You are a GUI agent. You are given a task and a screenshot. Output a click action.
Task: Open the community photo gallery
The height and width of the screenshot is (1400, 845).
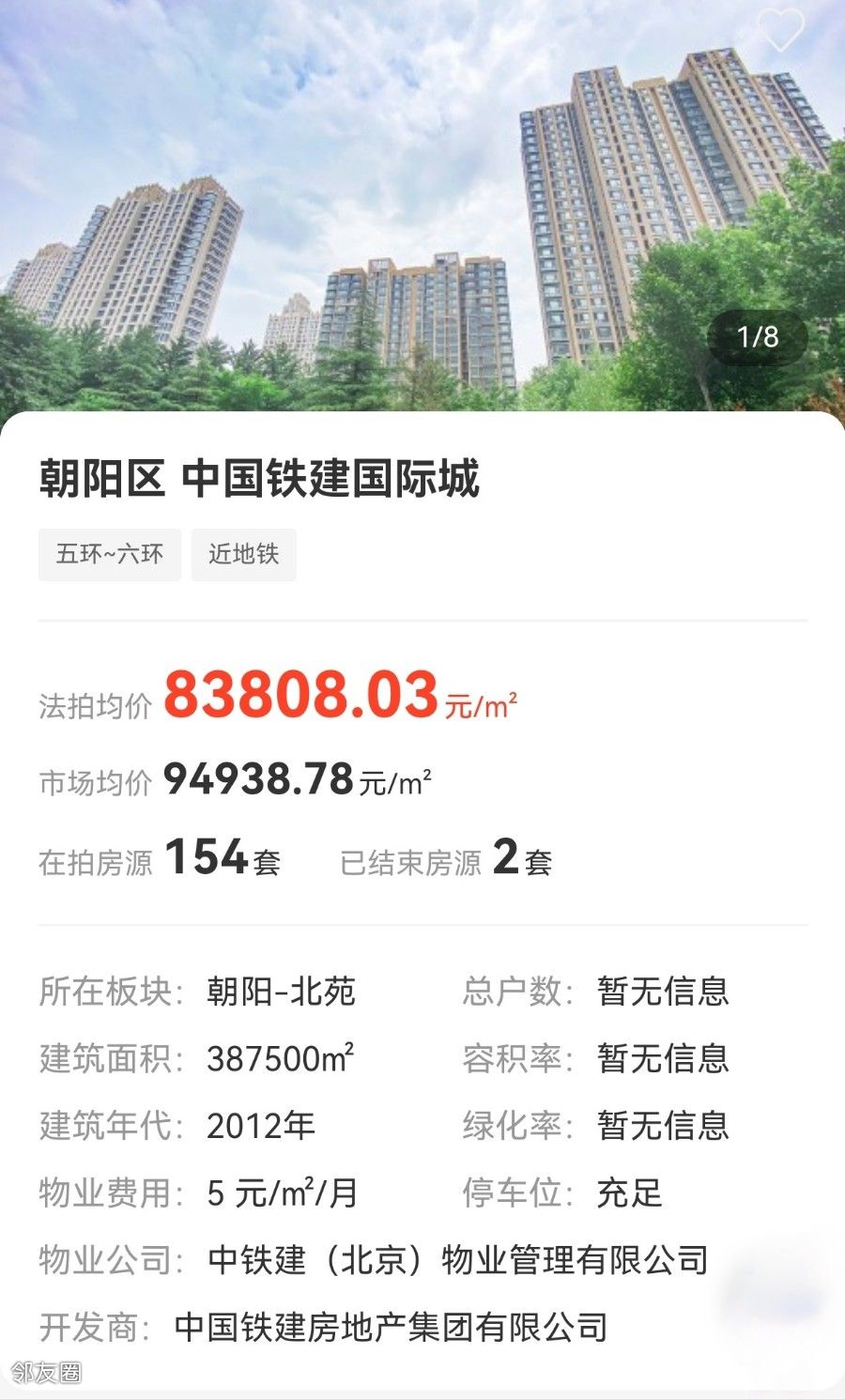(422, 207)
